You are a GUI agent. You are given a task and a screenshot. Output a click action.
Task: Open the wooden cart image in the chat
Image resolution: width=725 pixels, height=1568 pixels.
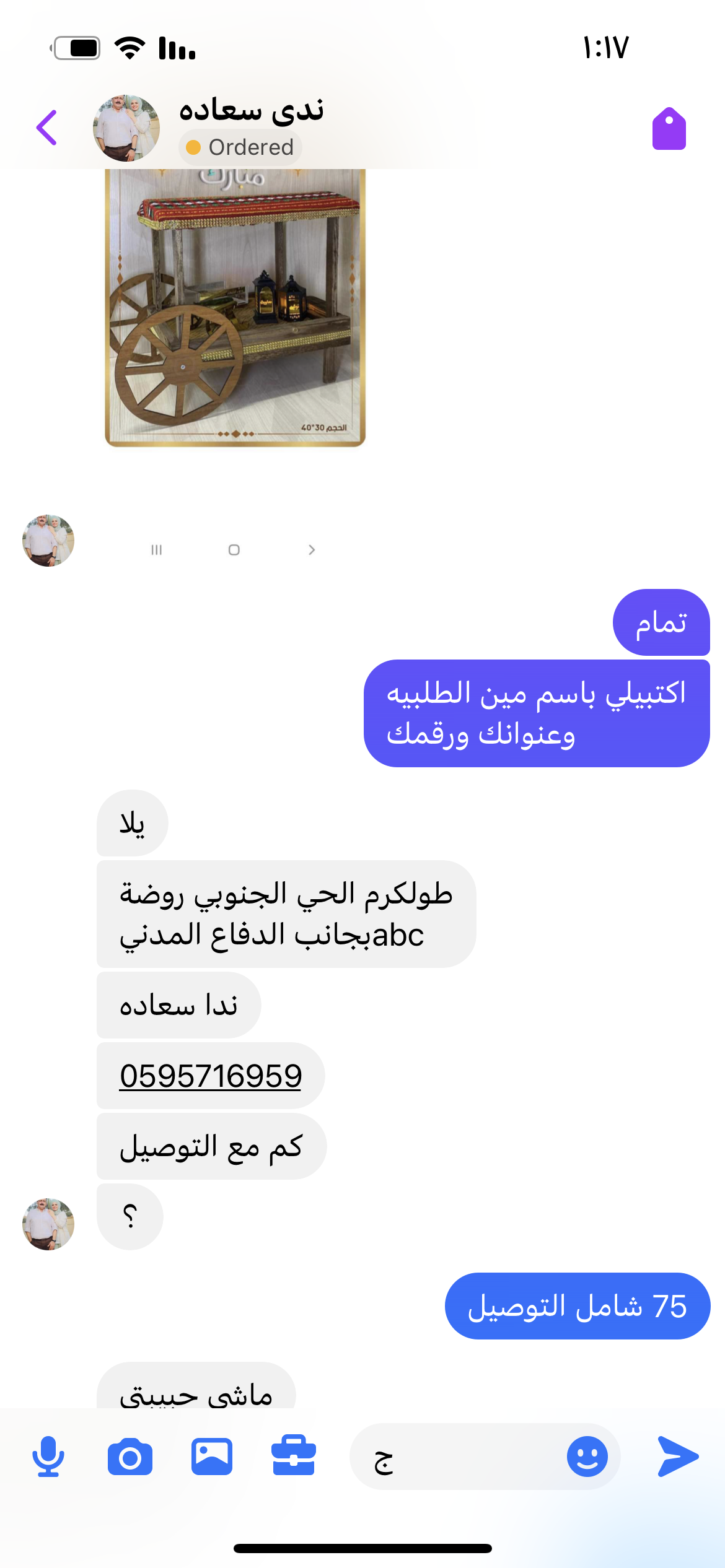tap(235, 307)
